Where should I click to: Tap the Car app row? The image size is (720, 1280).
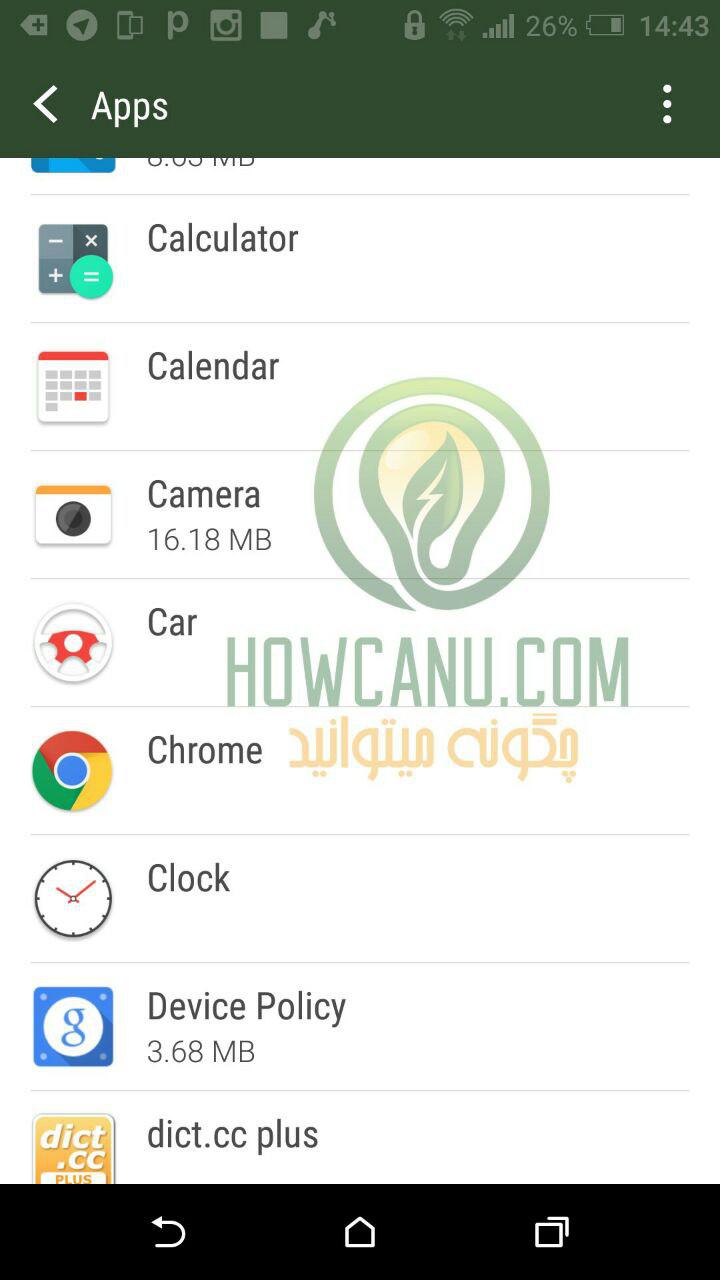point(360,643)
